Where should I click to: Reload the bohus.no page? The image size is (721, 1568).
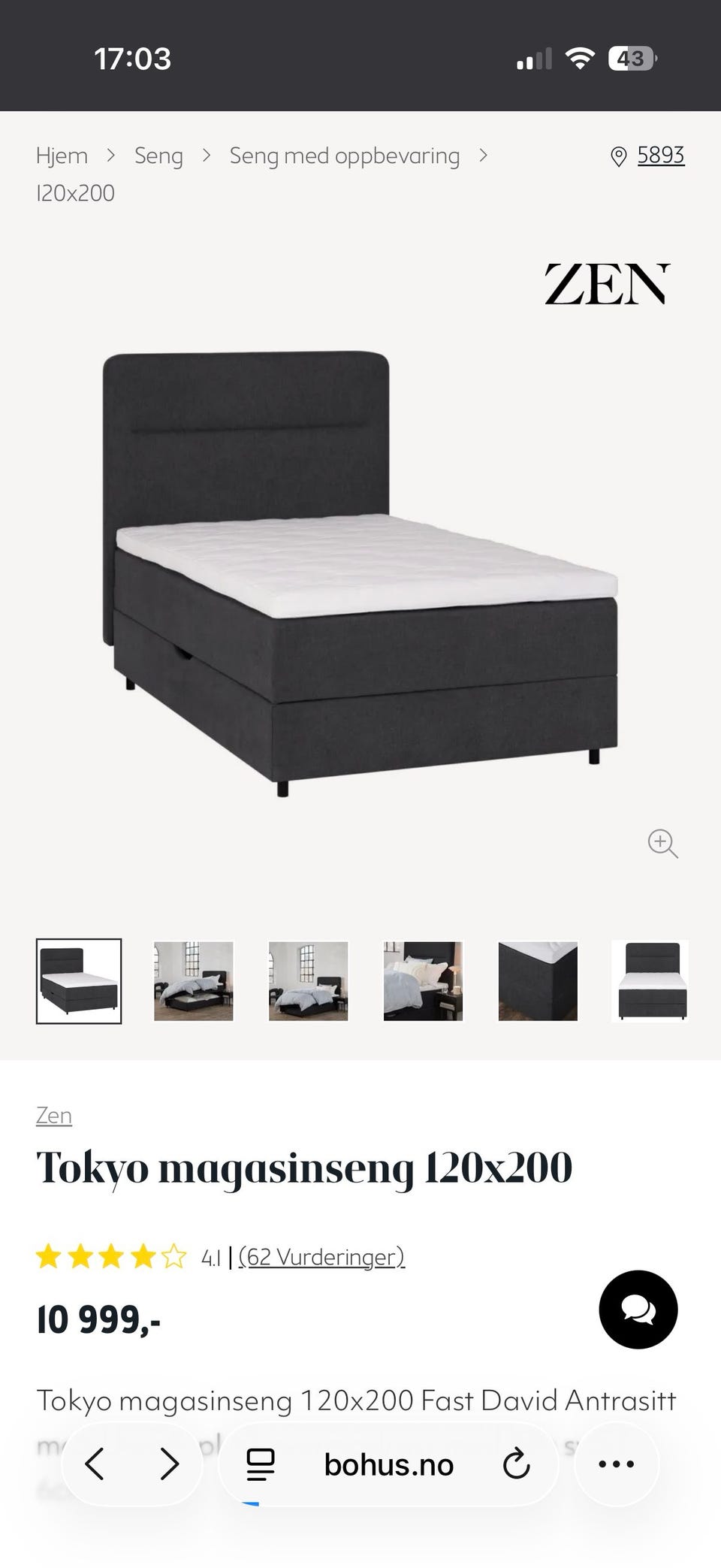pyautogui.click(x=516, y=1464)
